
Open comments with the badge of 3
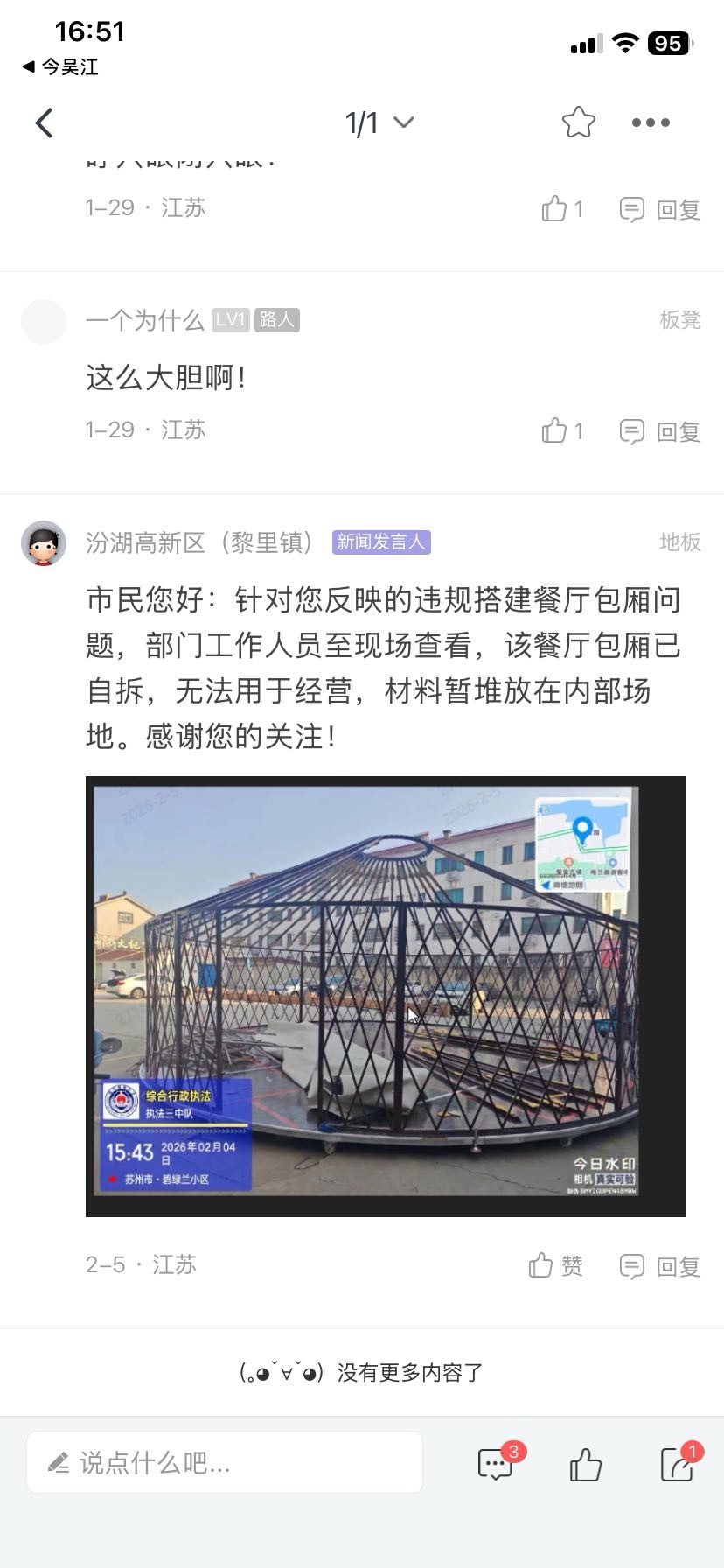pos(496,1463)
